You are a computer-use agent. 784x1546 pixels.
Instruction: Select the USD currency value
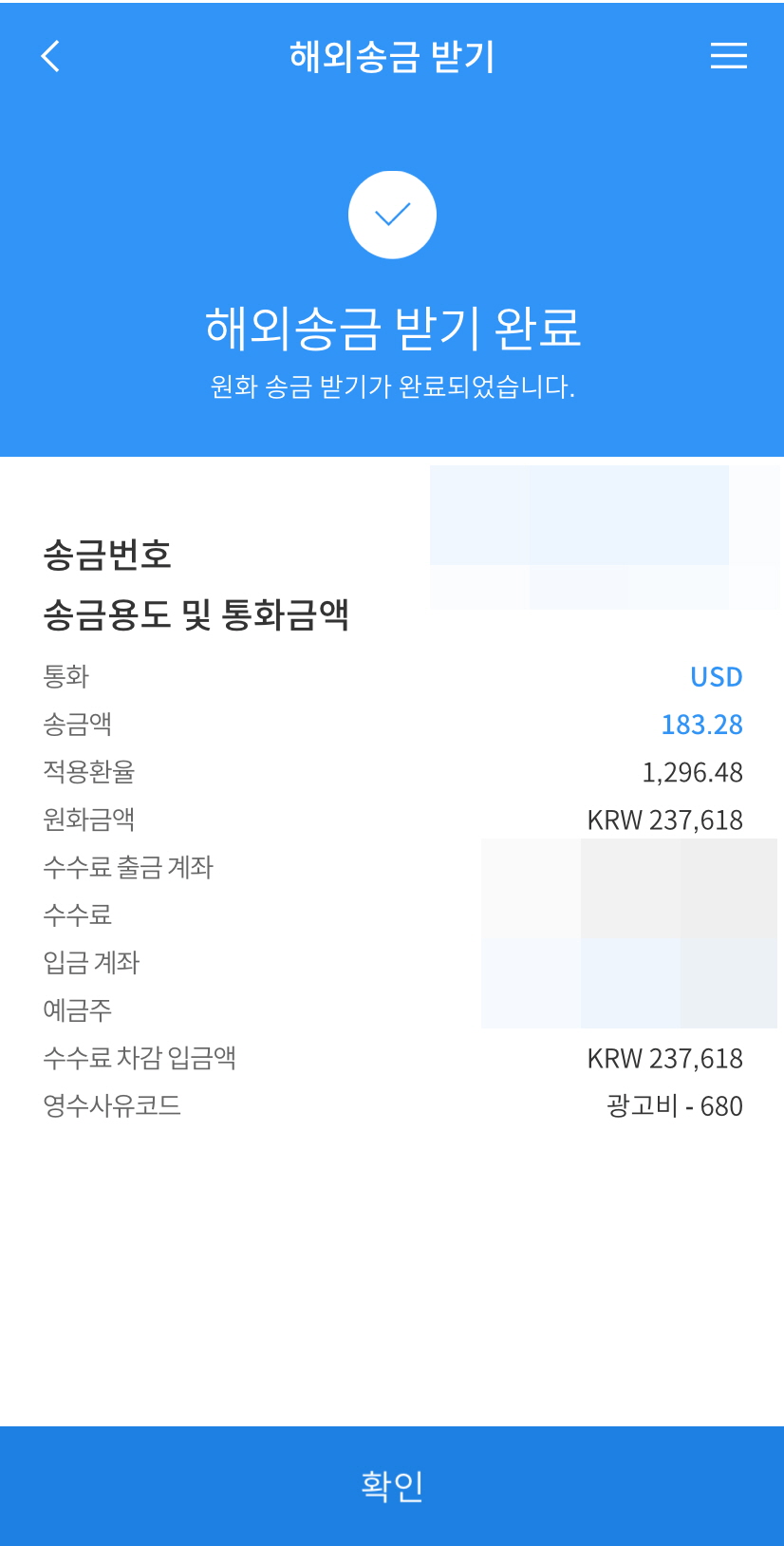click(x=717, y=677)
